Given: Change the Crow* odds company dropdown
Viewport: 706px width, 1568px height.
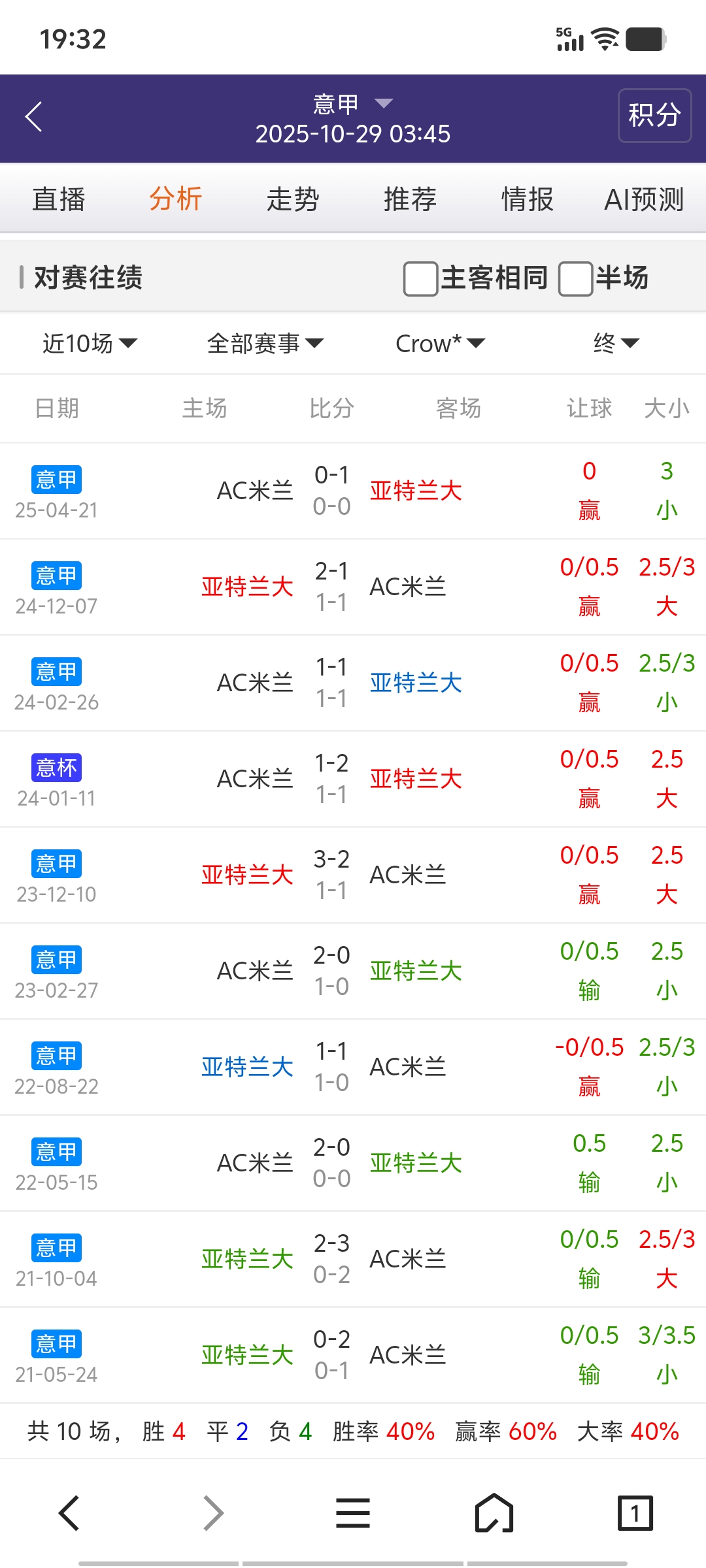Looking at the screenshot, I should click(440, 344).
